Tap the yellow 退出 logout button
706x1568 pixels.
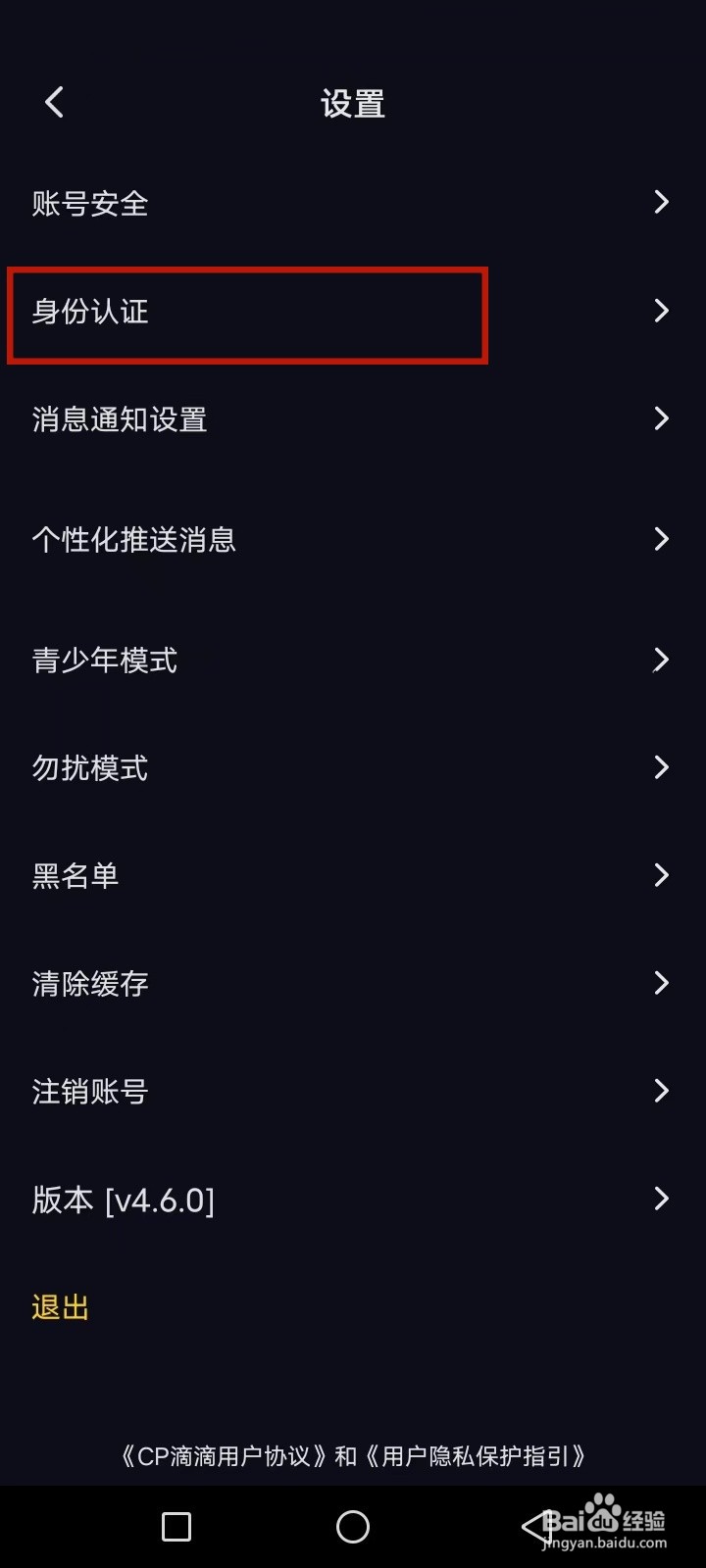[x=59, y=1306]
